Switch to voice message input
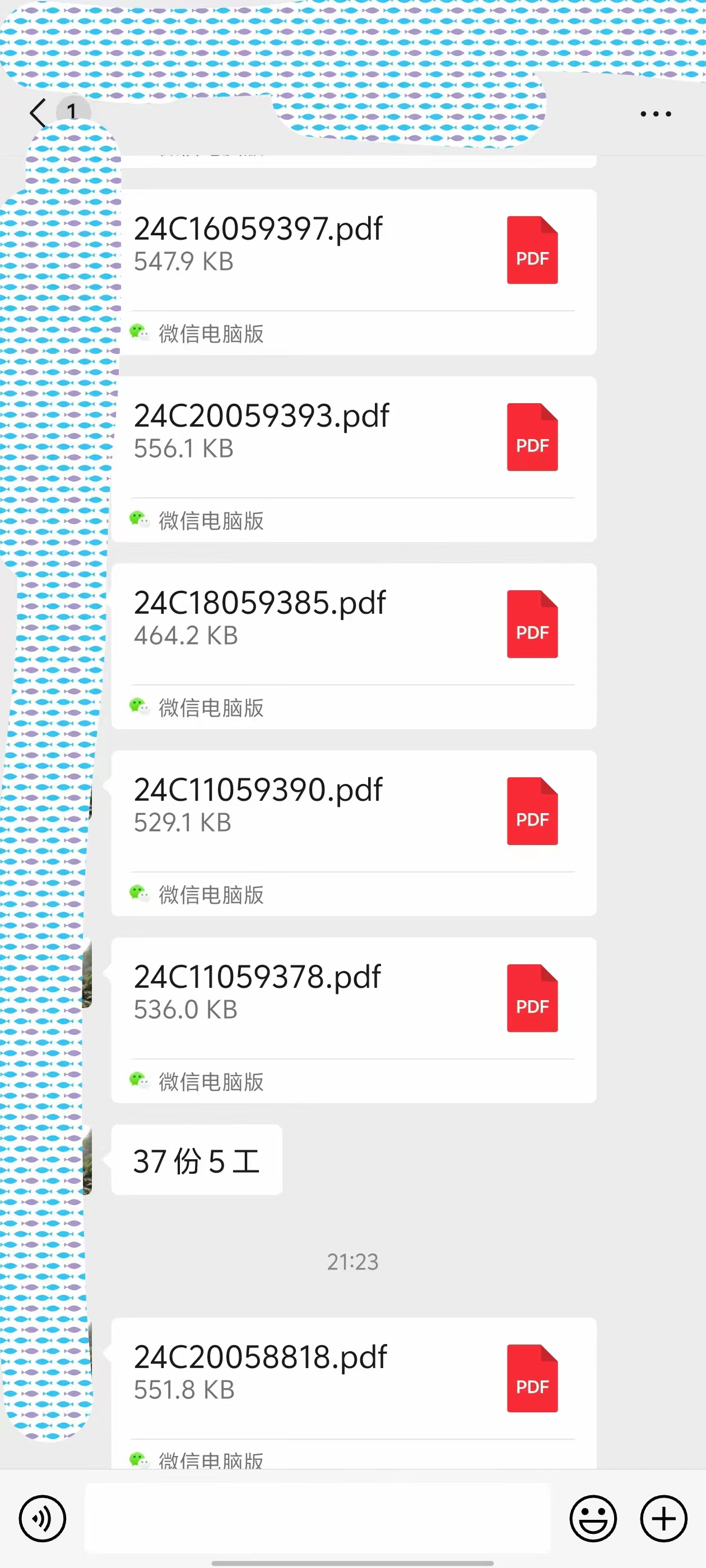The width and height of the screenshot is (706, 1568). (x=42, y=1518)
